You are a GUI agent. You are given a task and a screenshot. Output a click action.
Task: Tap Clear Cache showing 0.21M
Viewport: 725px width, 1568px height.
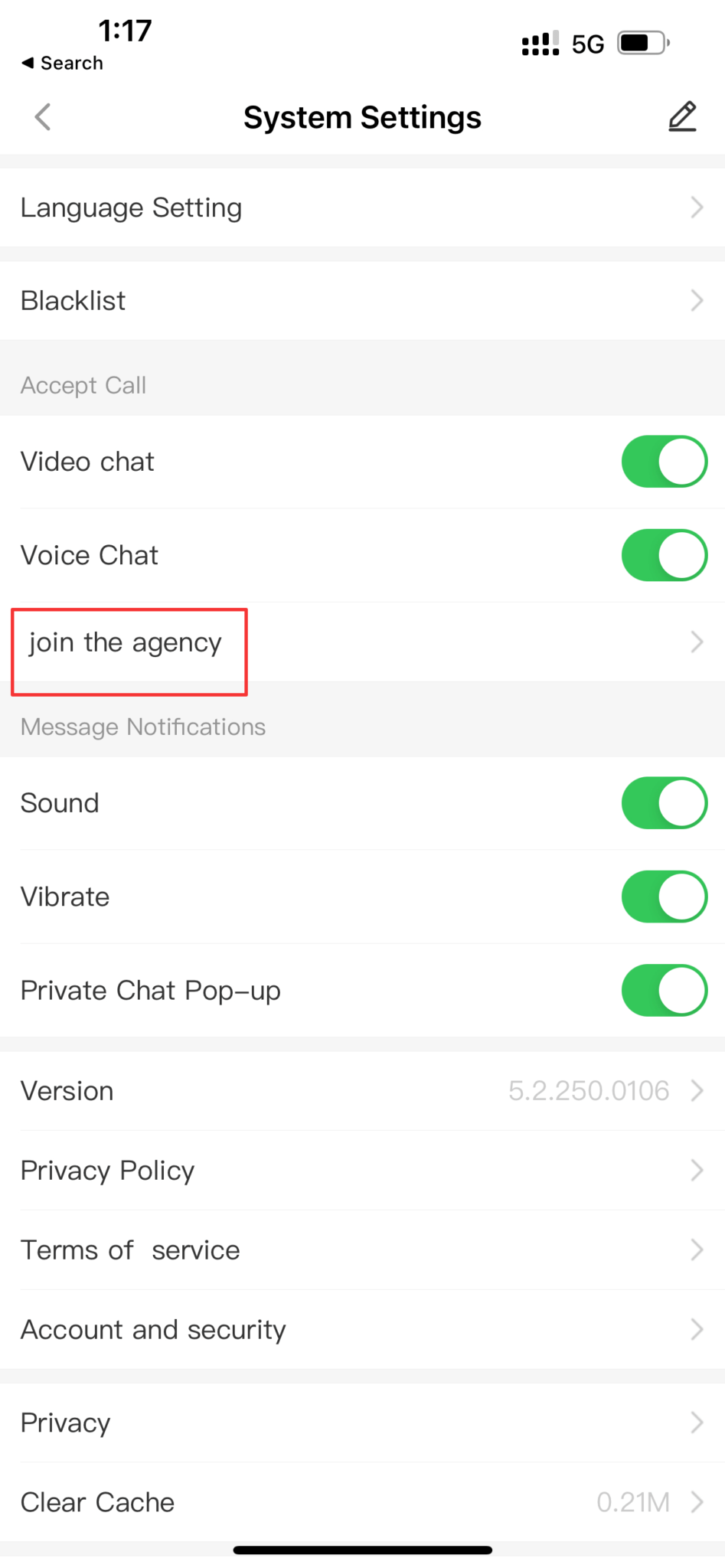[x=97, y=1502]
